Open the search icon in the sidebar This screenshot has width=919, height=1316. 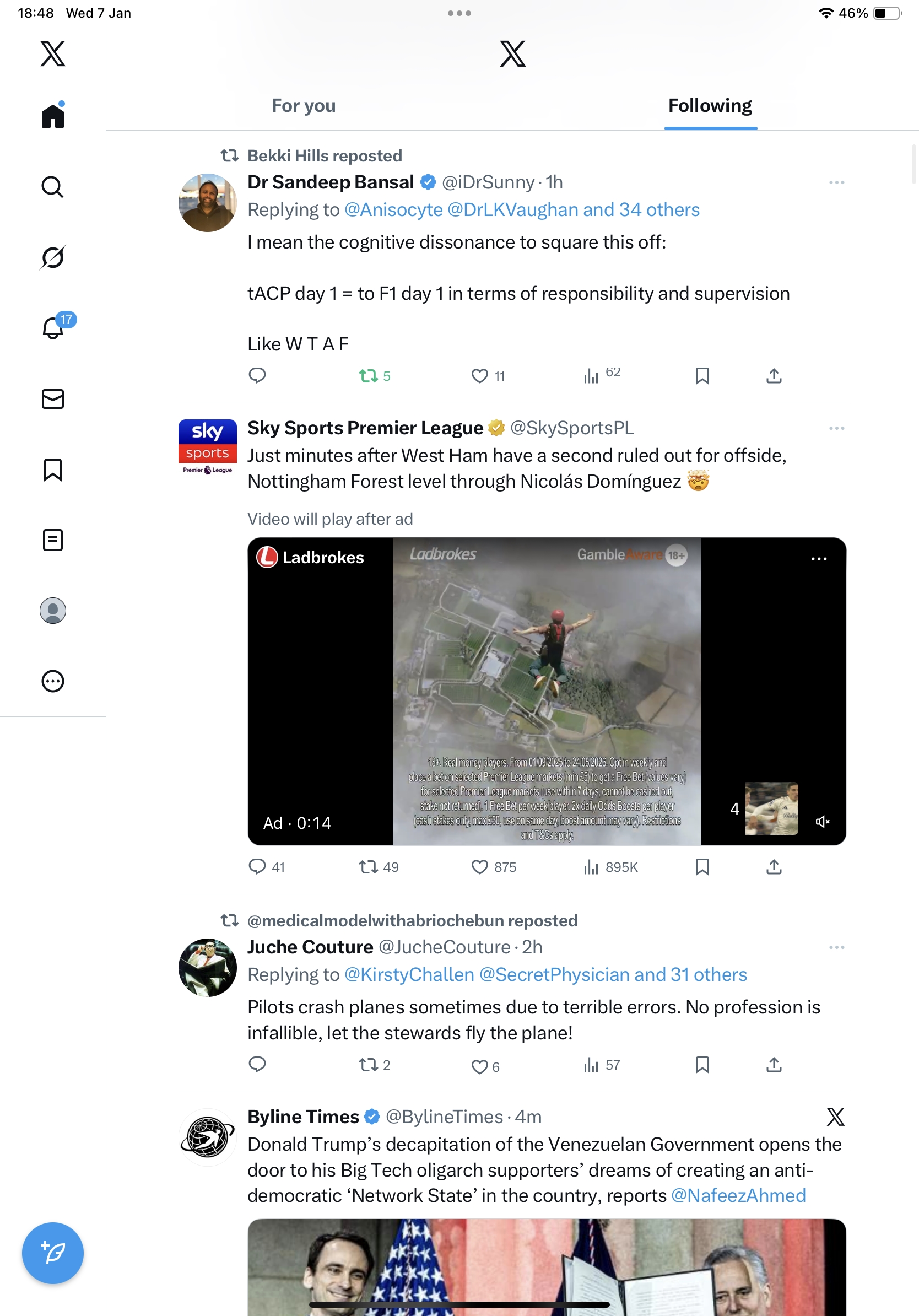53,187
